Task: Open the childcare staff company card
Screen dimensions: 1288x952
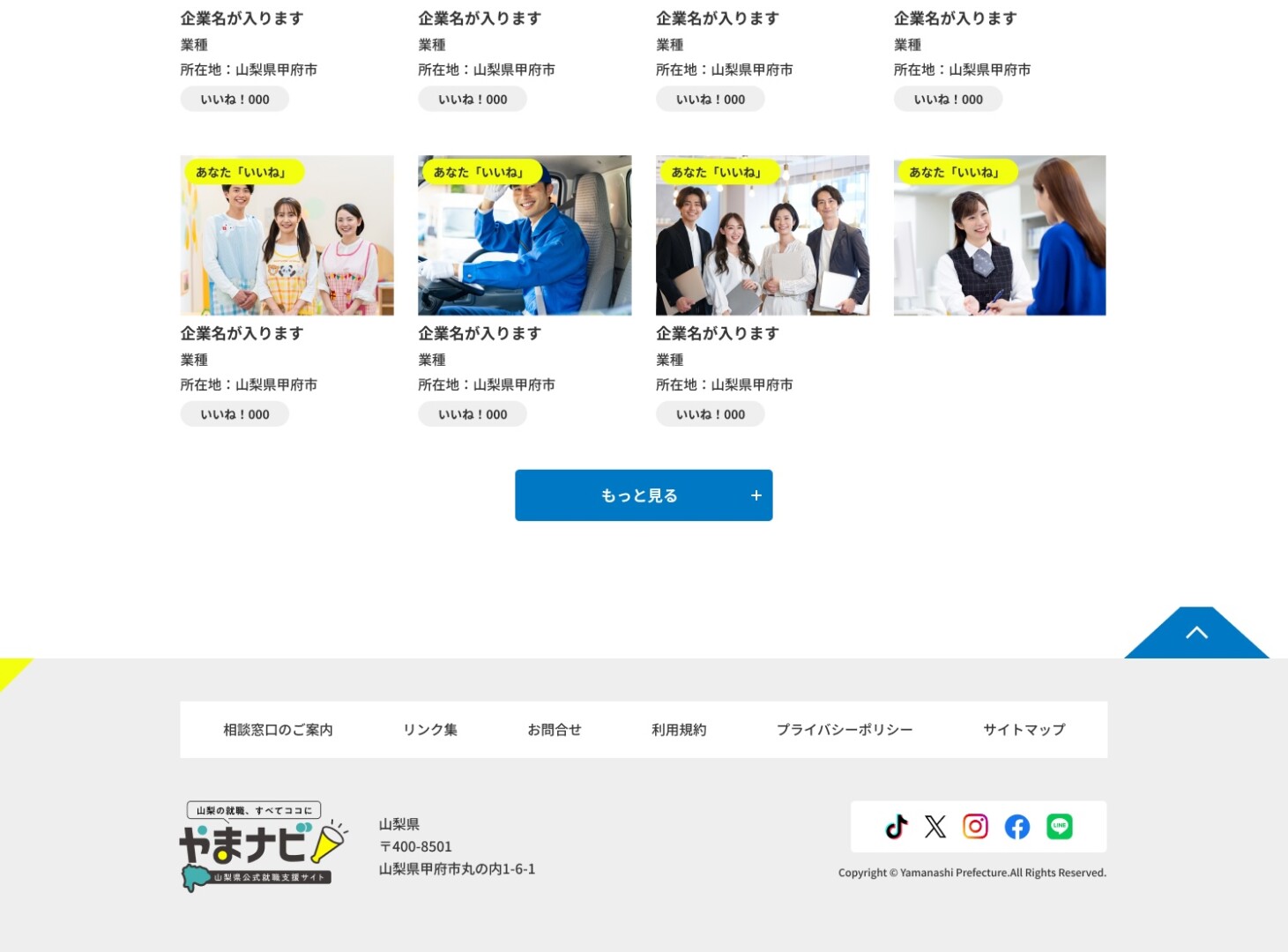Action: coord(287,236)
